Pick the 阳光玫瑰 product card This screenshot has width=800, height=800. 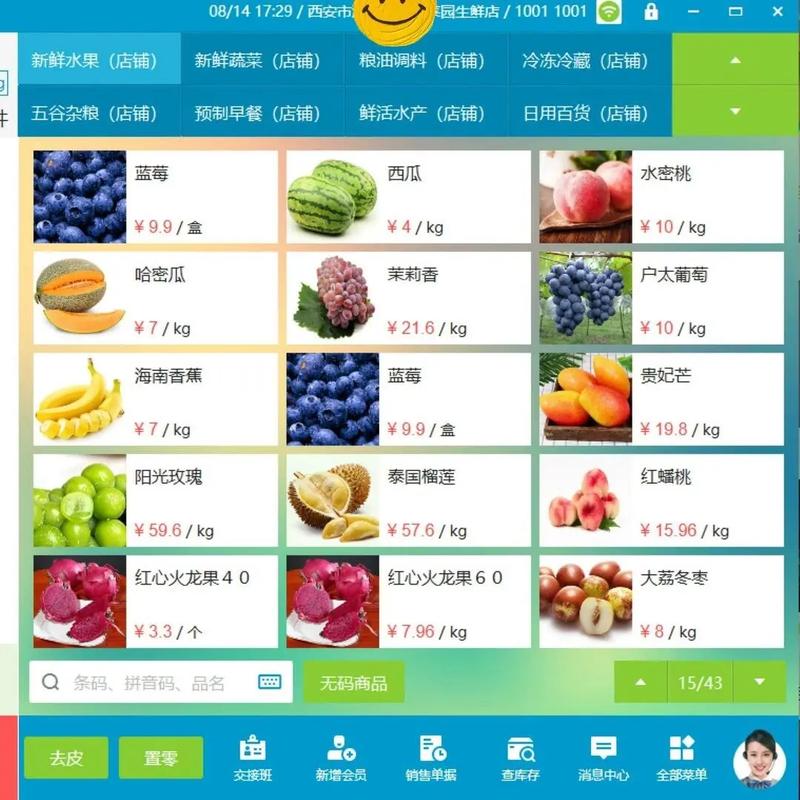155,501
